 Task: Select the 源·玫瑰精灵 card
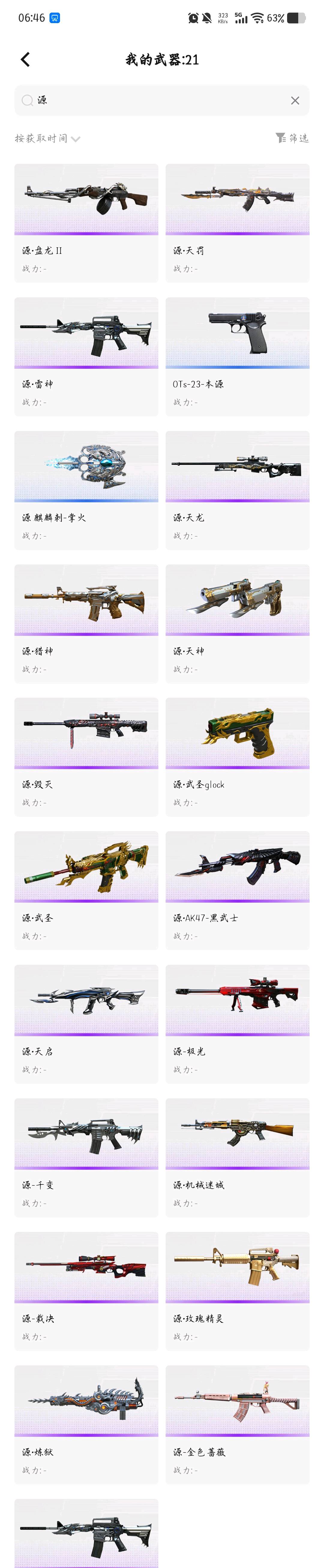pyautogui.click(x=238, y=1291)
